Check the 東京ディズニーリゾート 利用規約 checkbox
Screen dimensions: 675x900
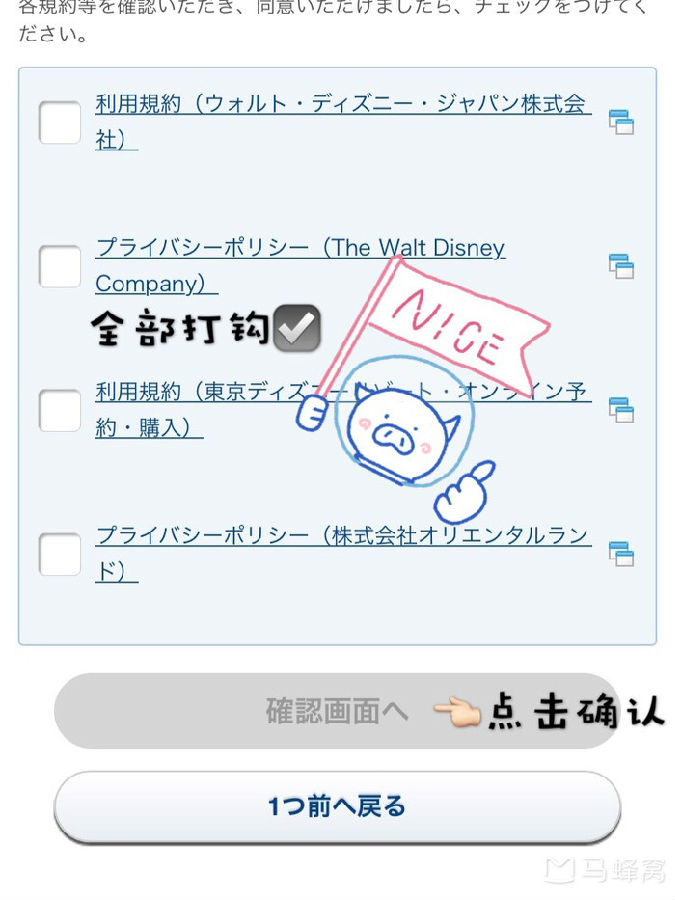click(x=60, y=410)
